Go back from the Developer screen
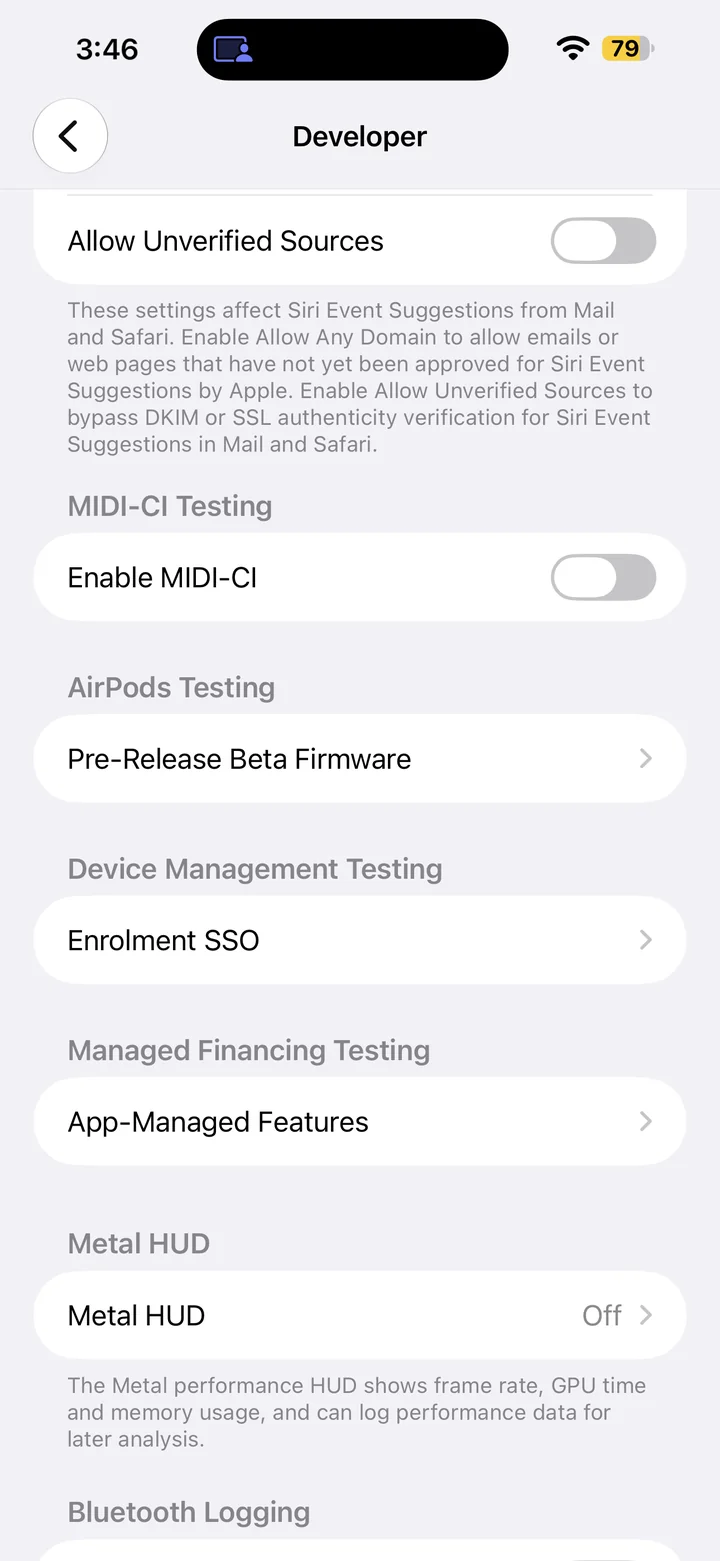 pyautogui.click(x=70, y=136)
